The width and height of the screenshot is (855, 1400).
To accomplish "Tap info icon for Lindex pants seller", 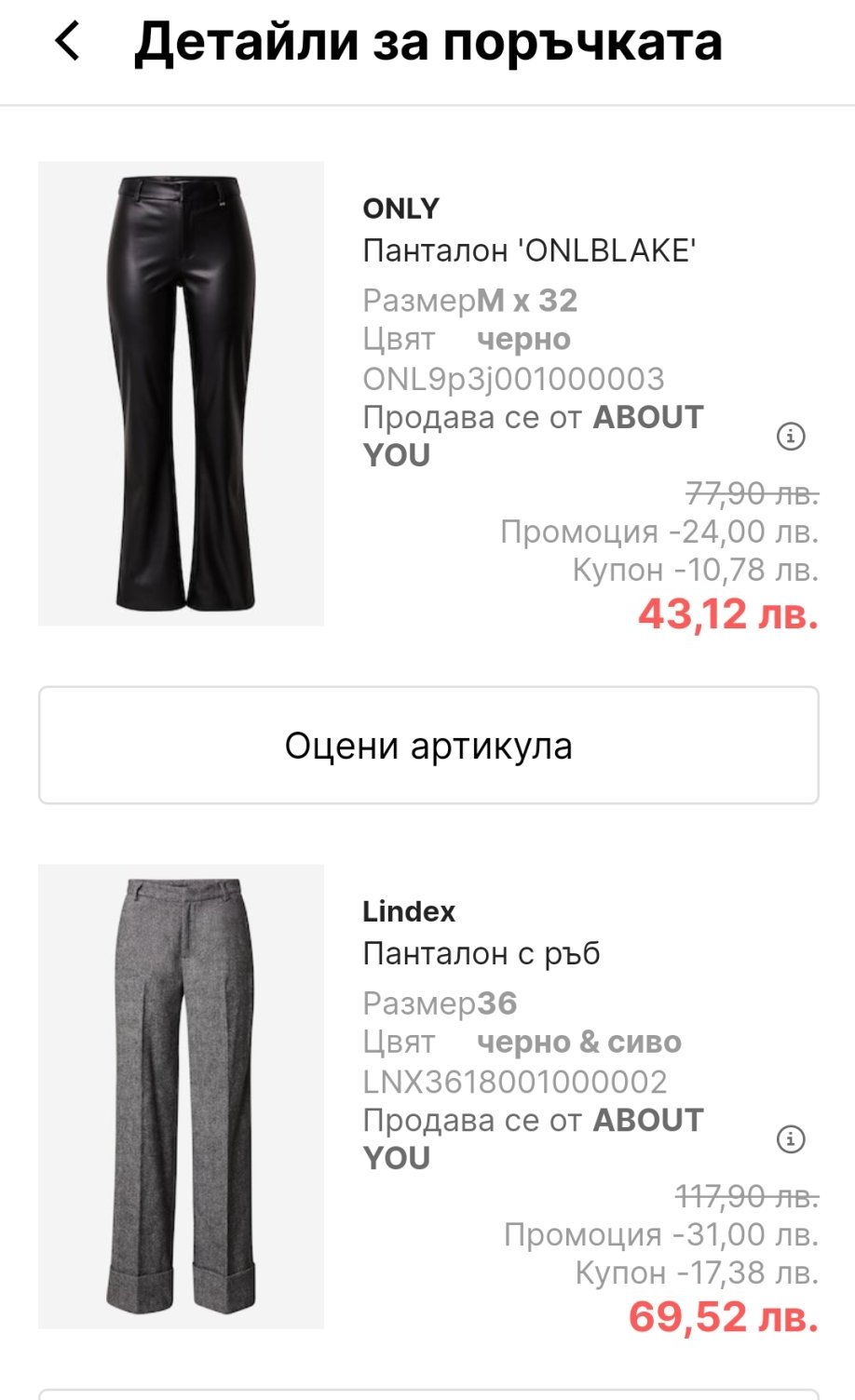I will pyautogui.click(x=791, y=1138).
